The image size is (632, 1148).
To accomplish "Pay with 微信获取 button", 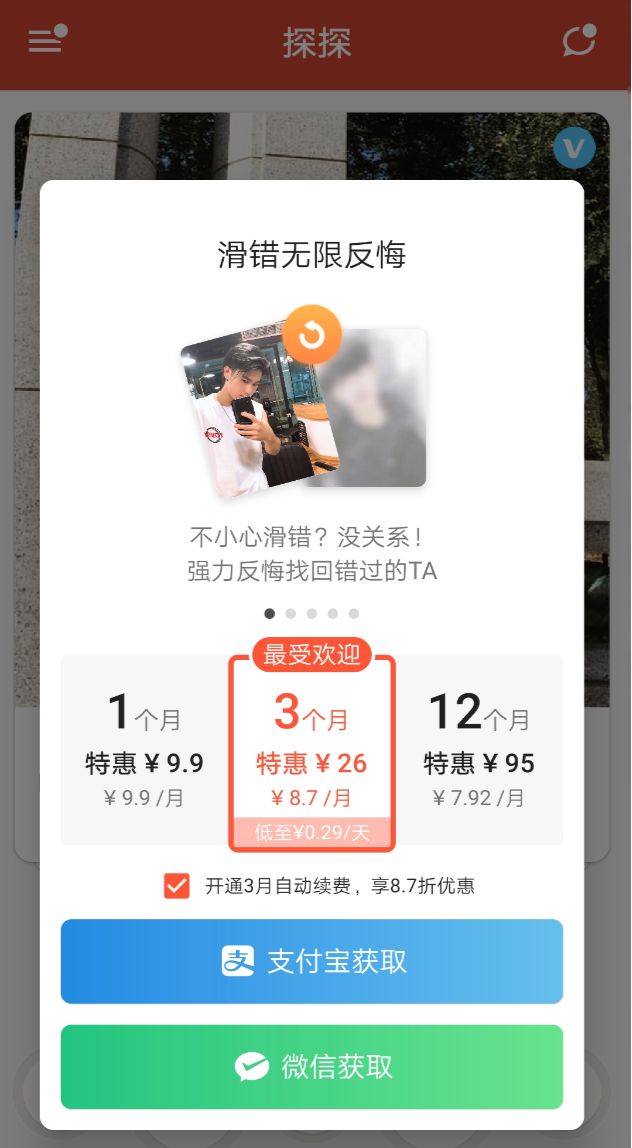I will point(312,1067).
